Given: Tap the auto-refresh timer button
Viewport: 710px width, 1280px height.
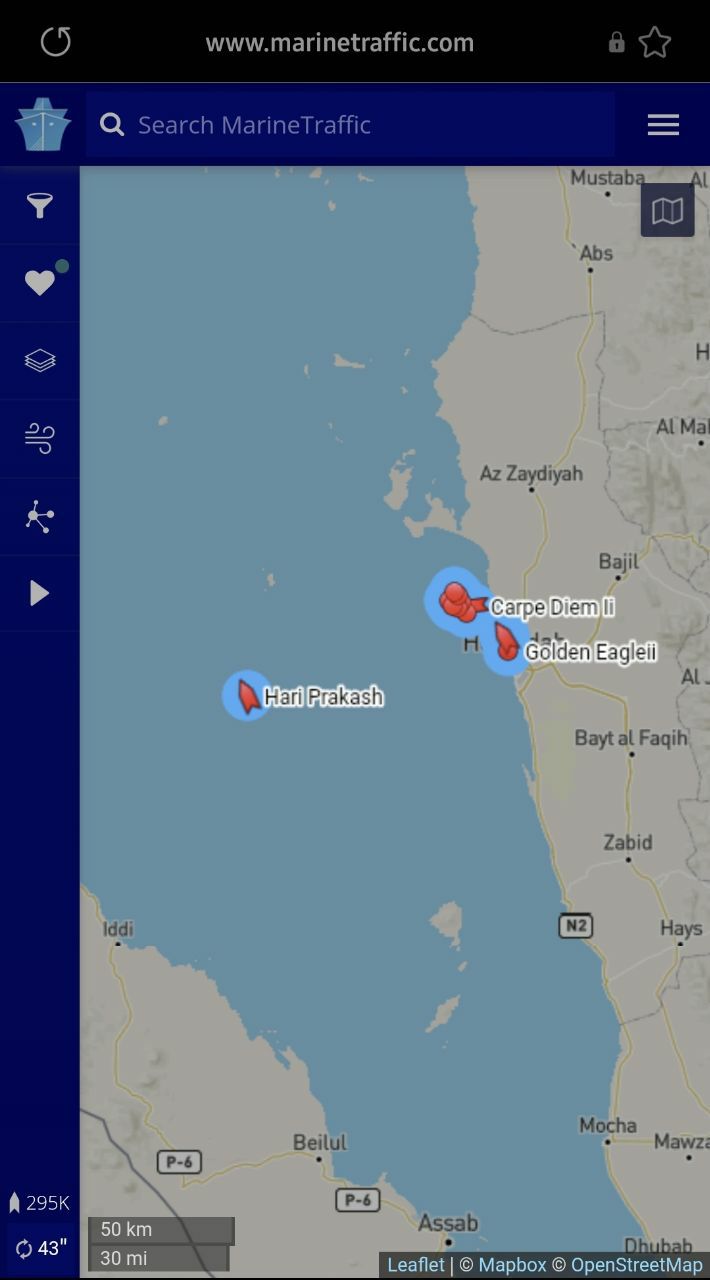Looking at the screenshot, I should tap(41, 1248).
